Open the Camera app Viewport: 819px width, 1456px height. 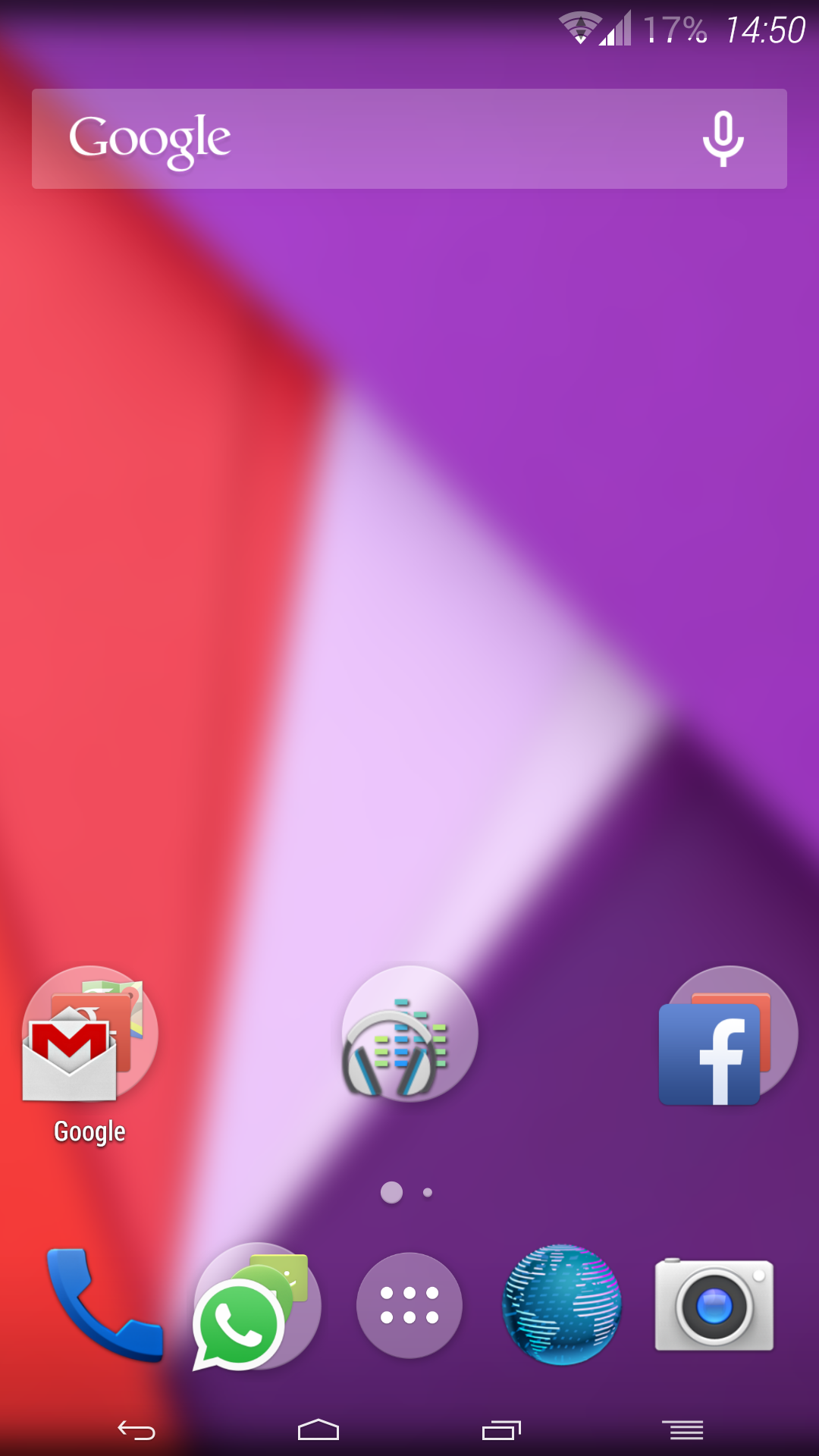pos(714,1304)
